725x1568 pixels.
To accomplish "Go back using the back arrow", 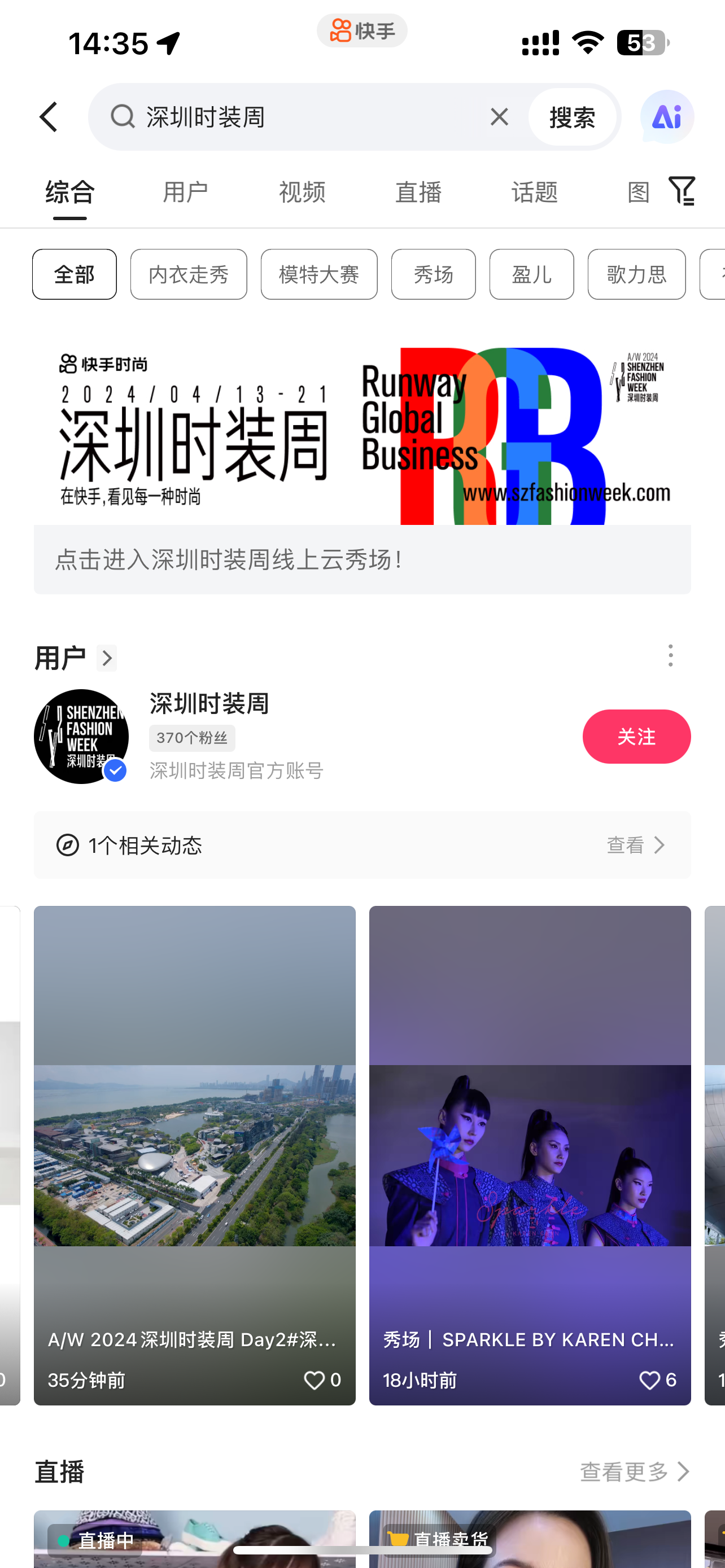I will tap(49, 117).
